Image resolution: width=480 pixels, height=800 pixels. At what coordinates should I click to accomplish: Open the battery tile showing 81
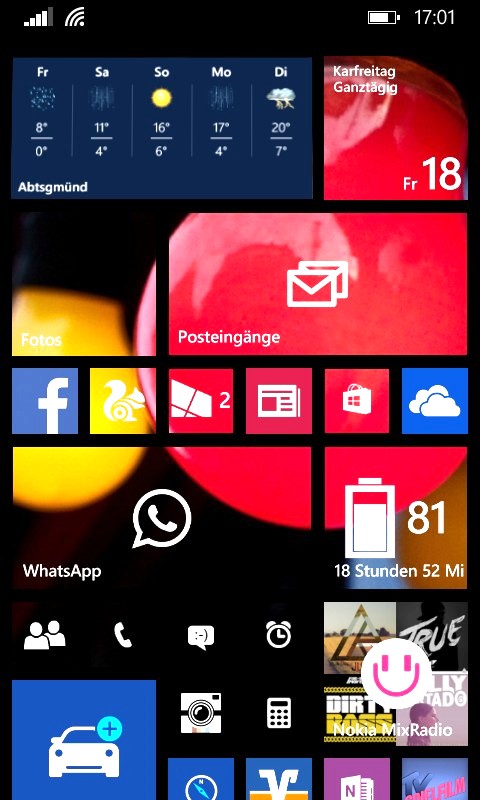395,518
